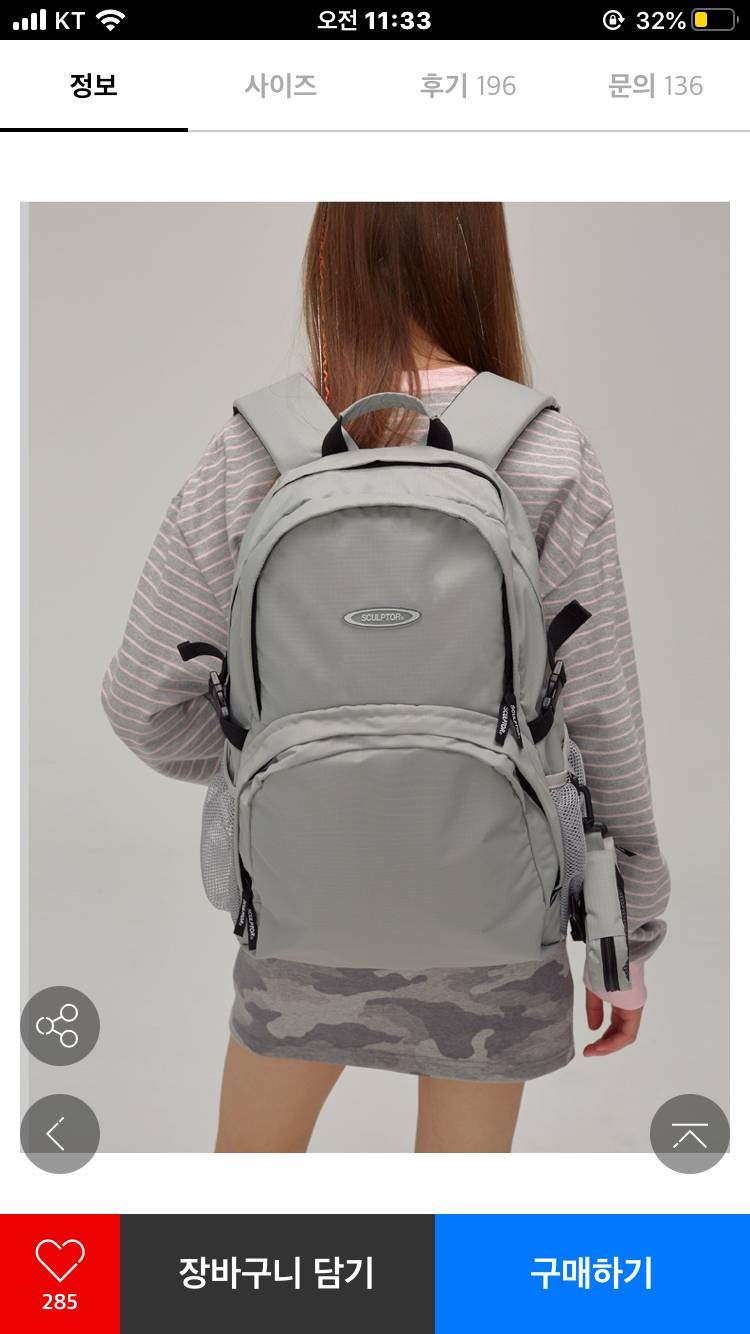Open the 후기 196 reviews tab
The height and width of the screenshot is (1334, 750).
pyautogui.click(x=468, y=86)
